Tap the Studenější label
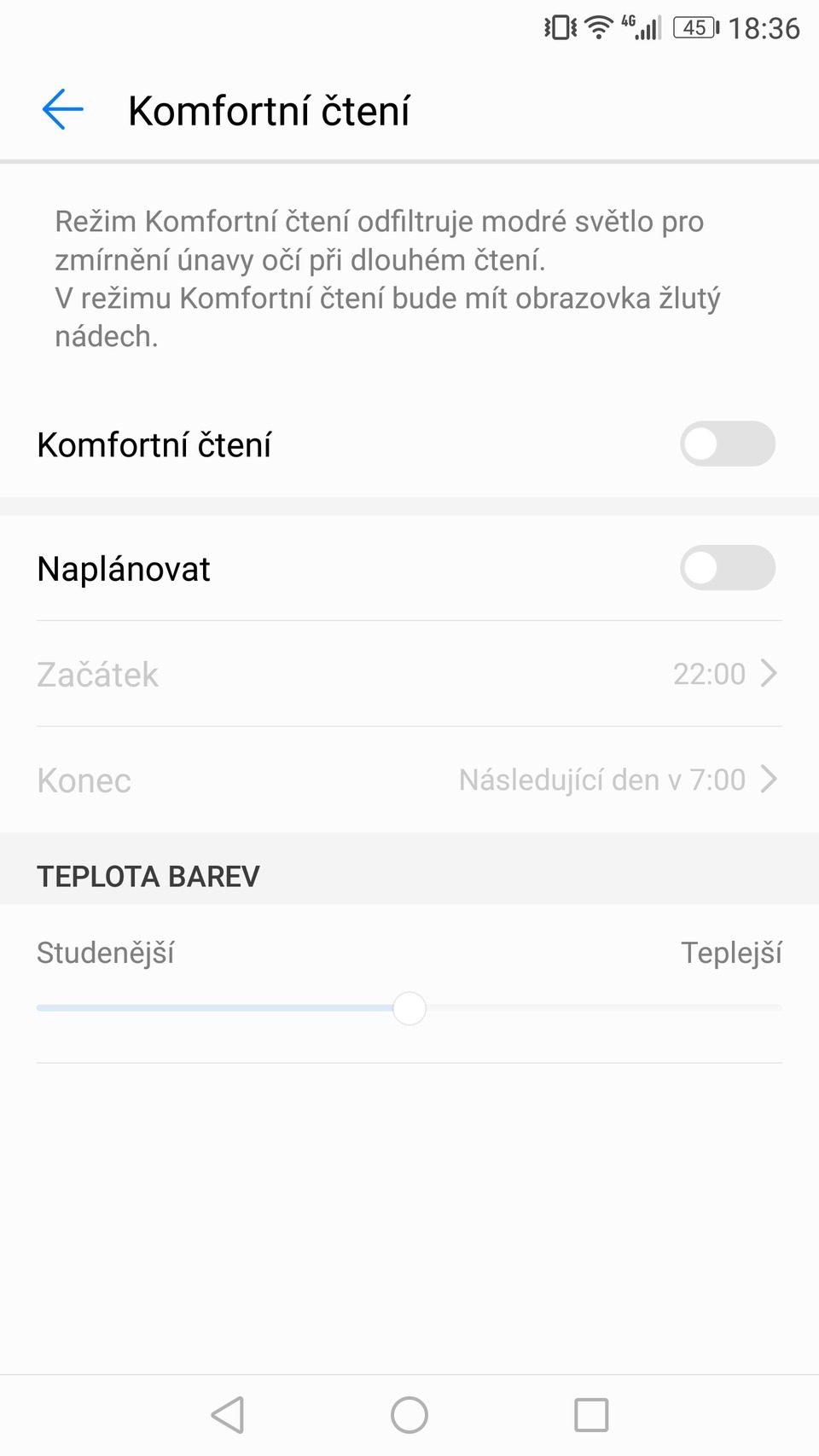 [105, 953]
